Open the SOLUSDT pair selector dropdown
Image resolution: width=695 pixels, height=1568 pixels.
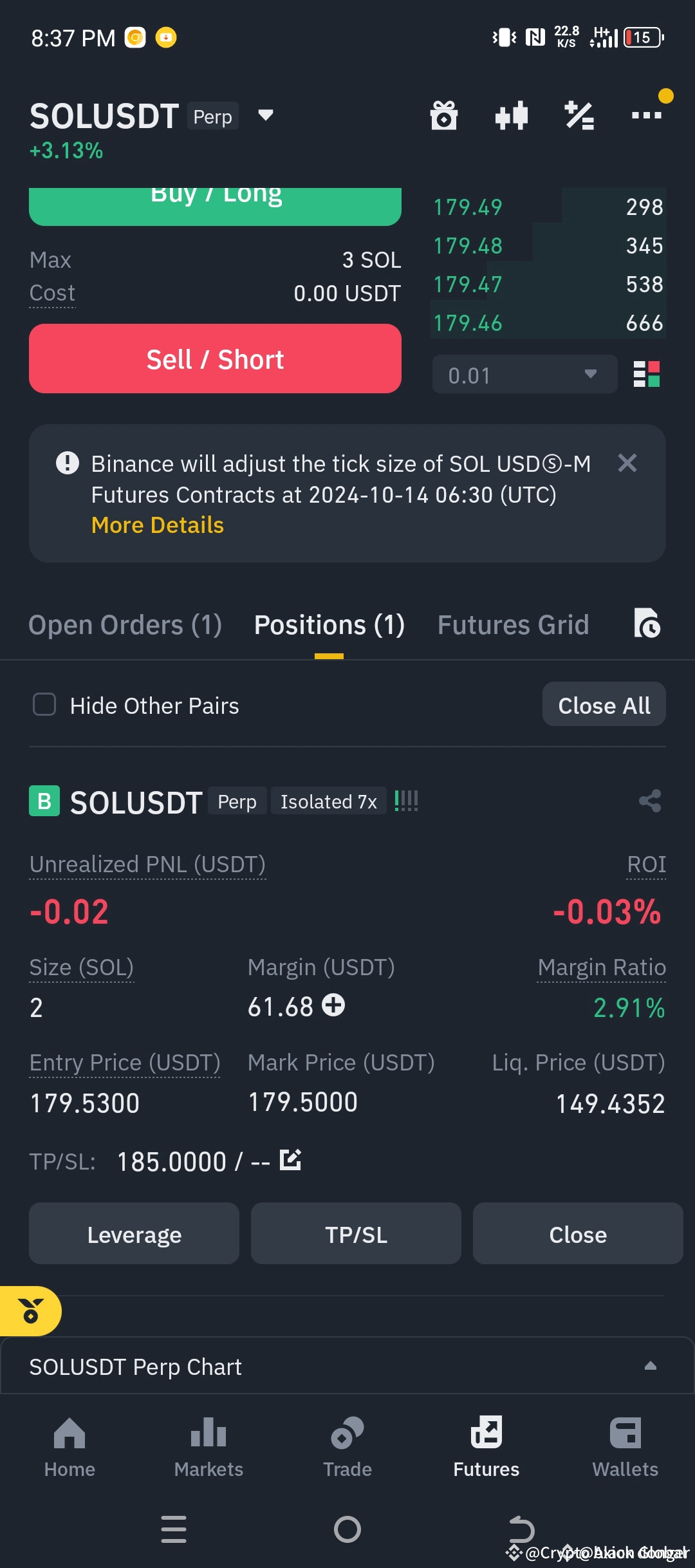point(265,116)
